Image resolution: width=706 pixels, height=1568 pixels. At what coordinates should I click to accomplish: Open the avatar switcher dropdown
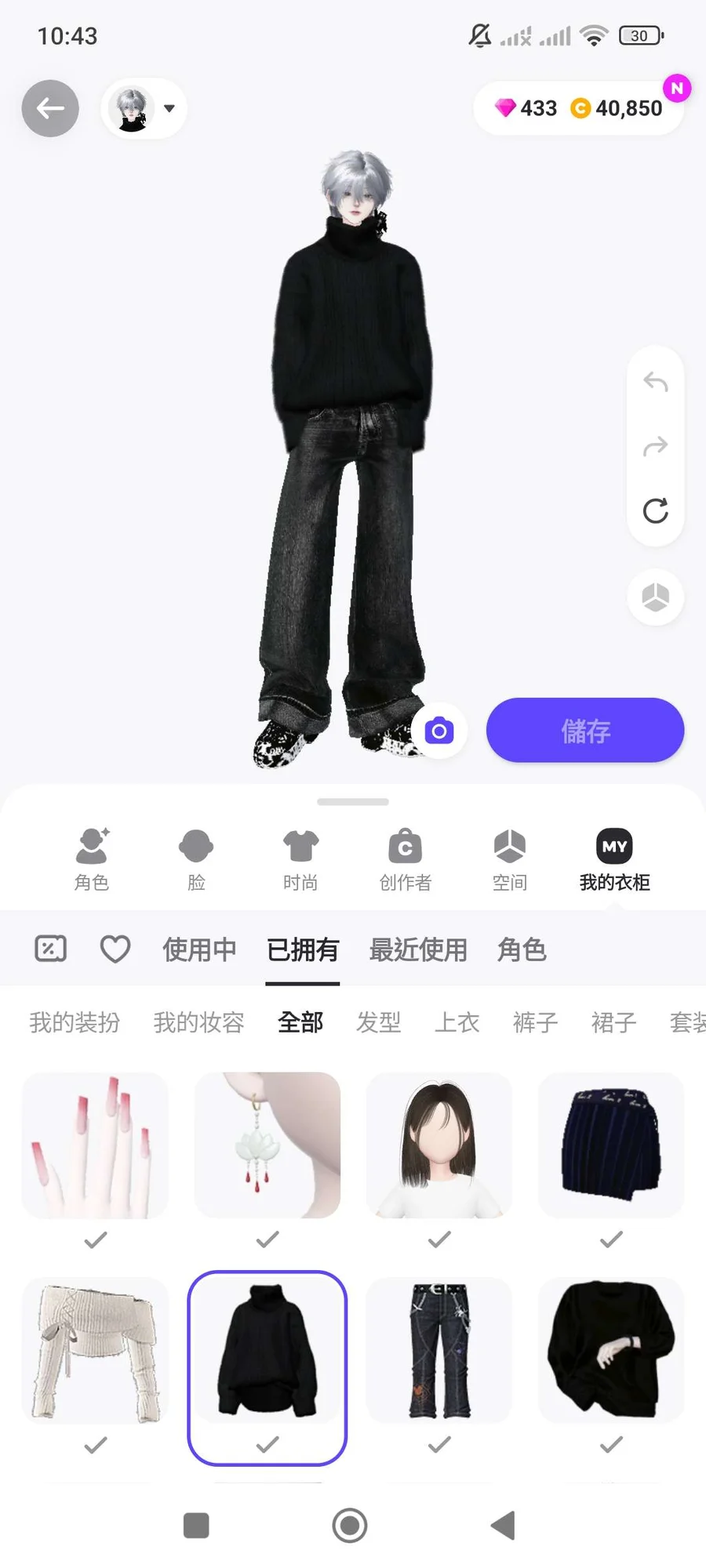pos(144,108)
